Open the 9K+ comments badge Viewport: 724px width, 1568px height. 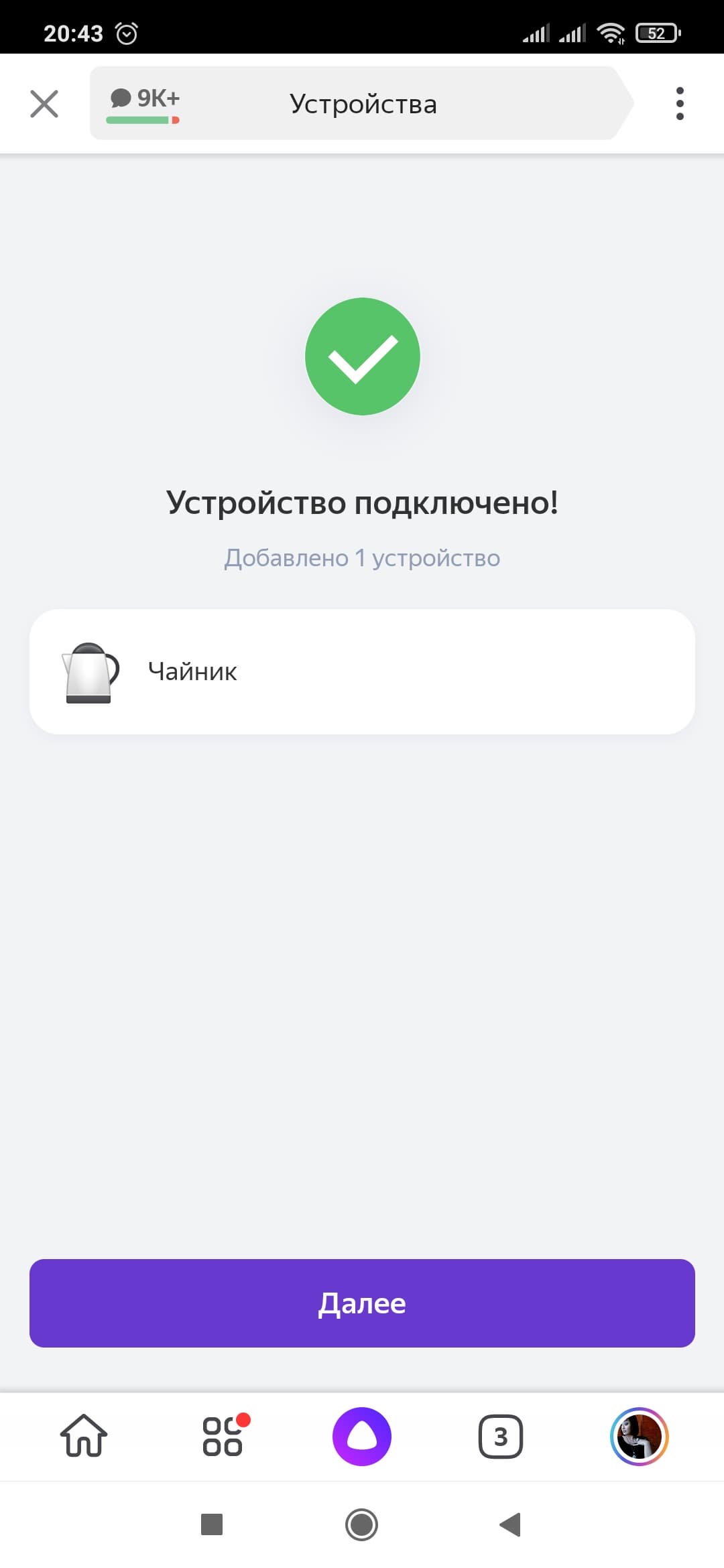coord(144,103)
